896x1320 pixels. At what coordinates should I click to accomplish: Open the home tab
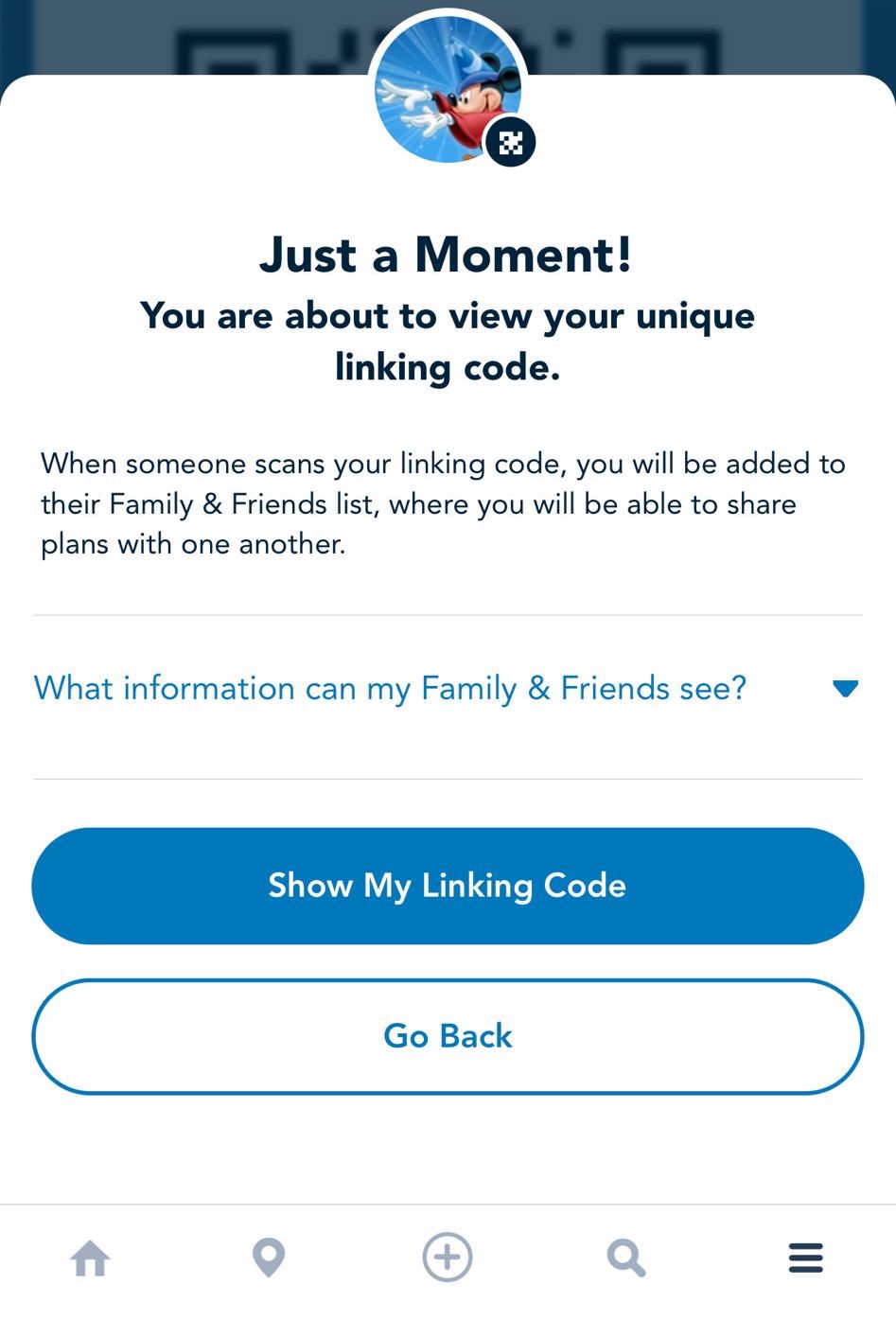pos(91,1258)
